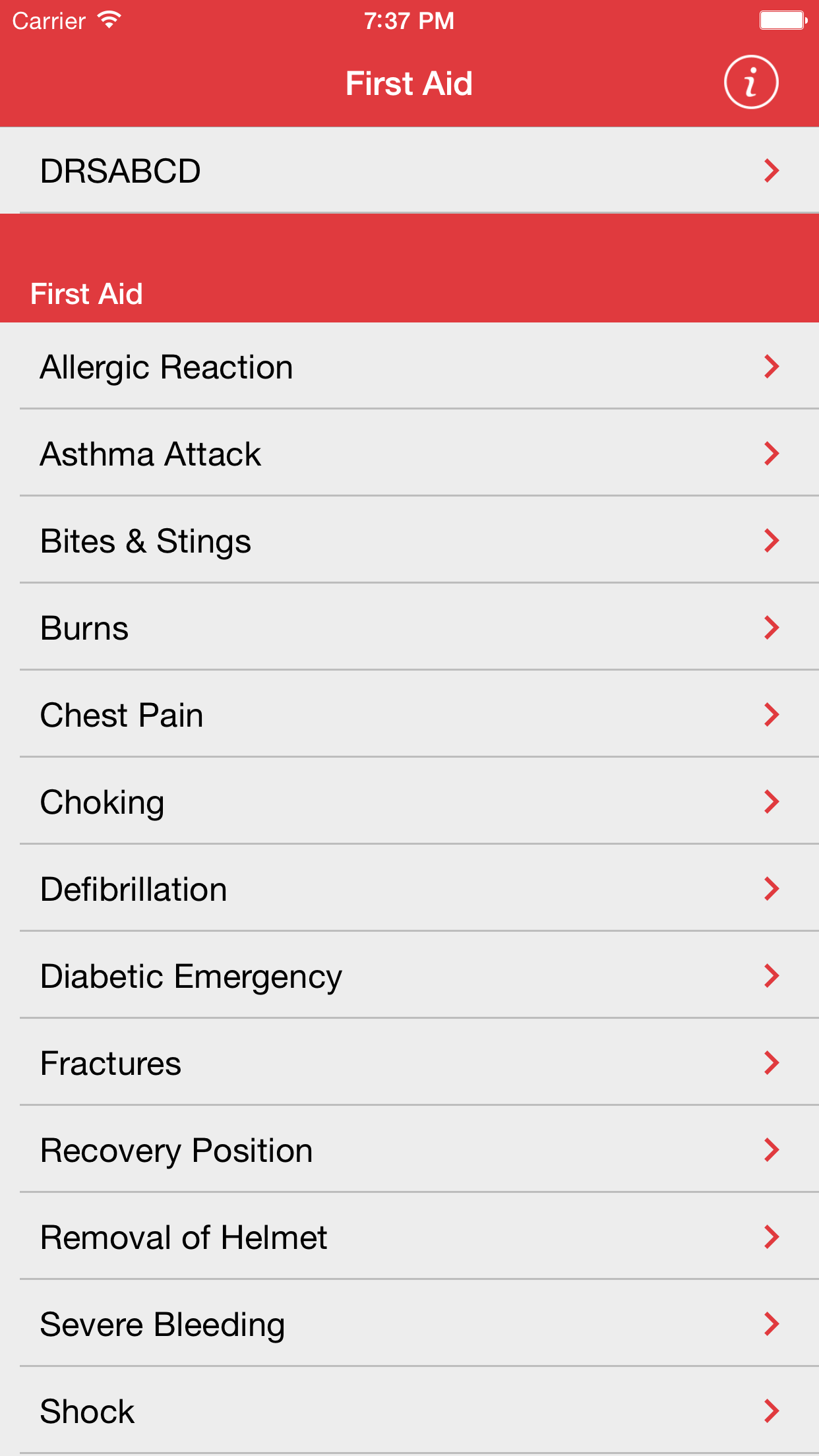Open the Fractures guide
The height and width of the screenshot is (1456, 819).
coord(409,1062)
